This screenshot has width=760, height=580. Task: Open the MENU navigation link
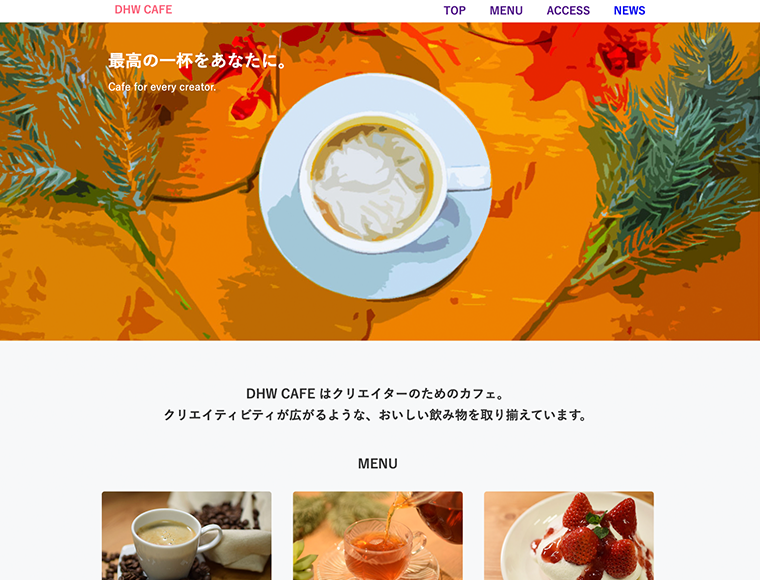tap(506, 11)
